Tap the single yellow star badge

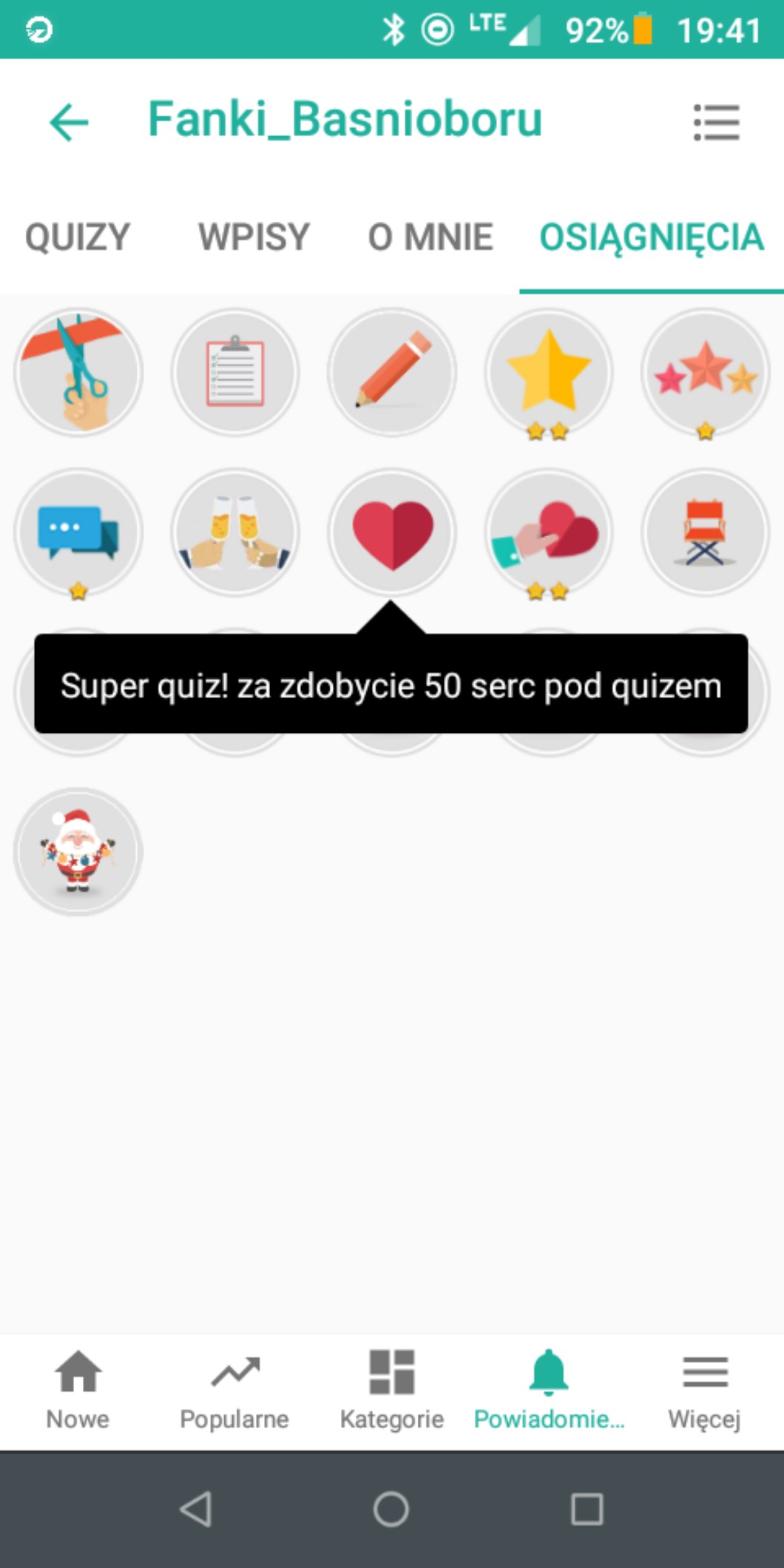click(549, 372)
